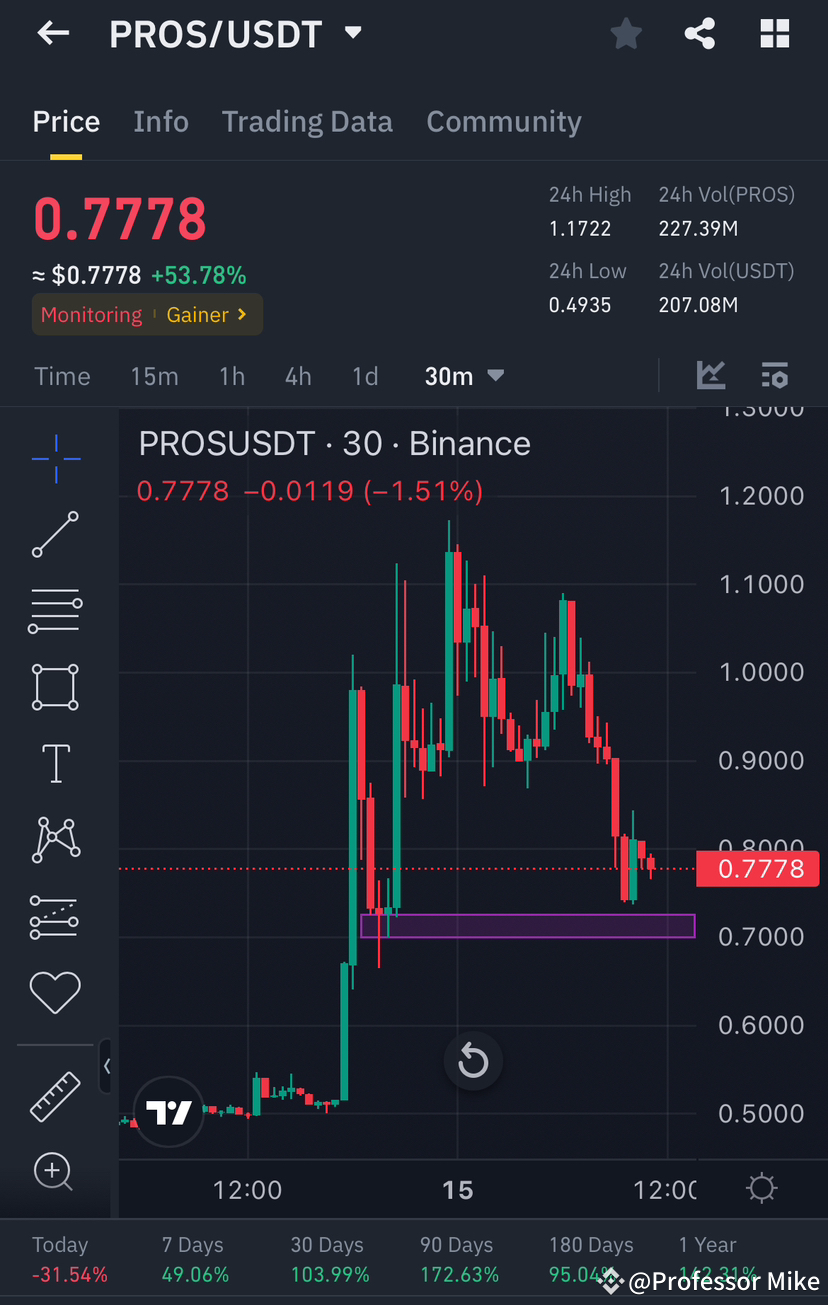Select the text annotation tool
The image size is (828, 1305).
pos(55,763)
